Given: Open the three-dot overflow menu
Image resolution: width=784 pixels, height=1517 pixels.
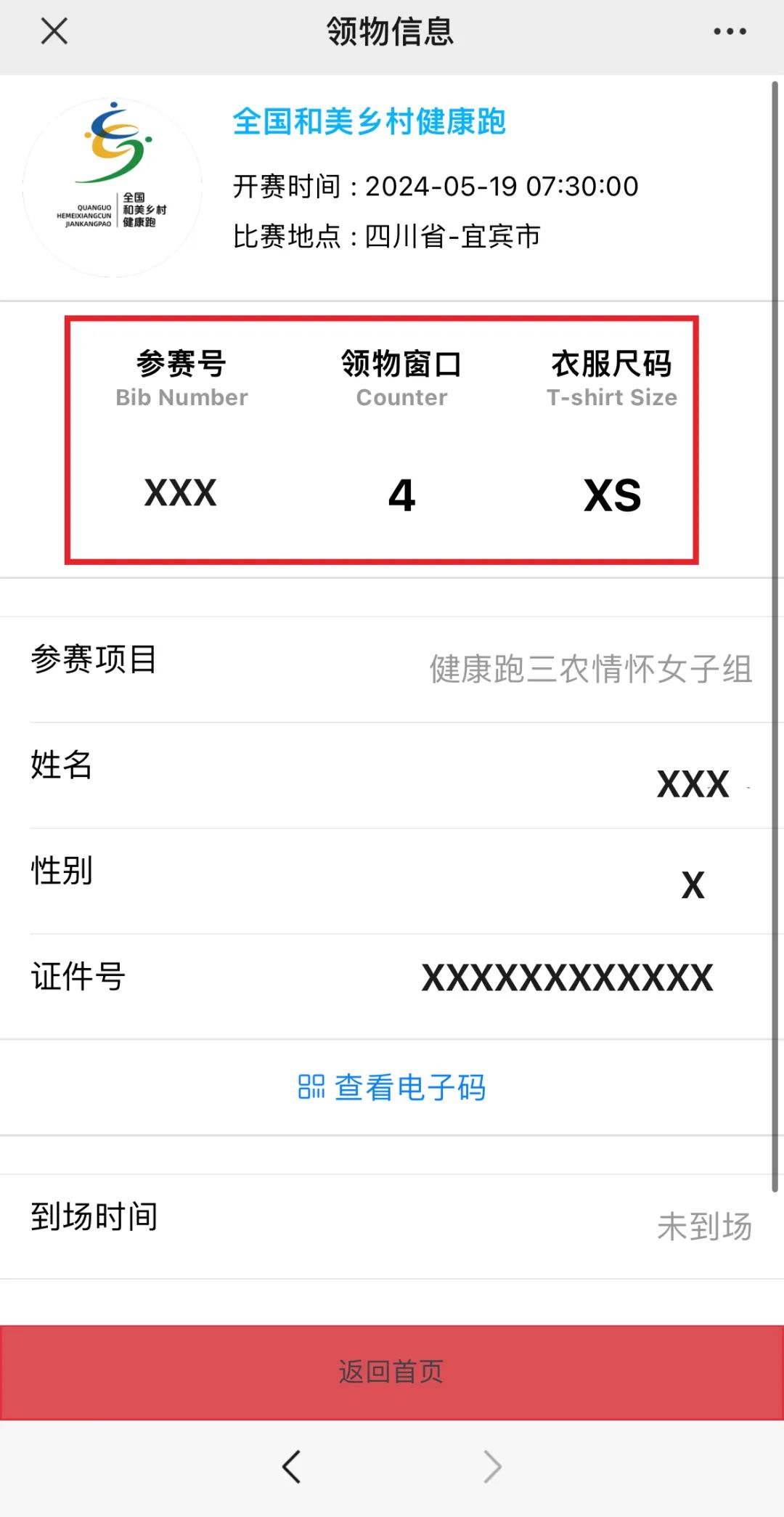Looking at the screenshot, I should (x=729, y=31).
